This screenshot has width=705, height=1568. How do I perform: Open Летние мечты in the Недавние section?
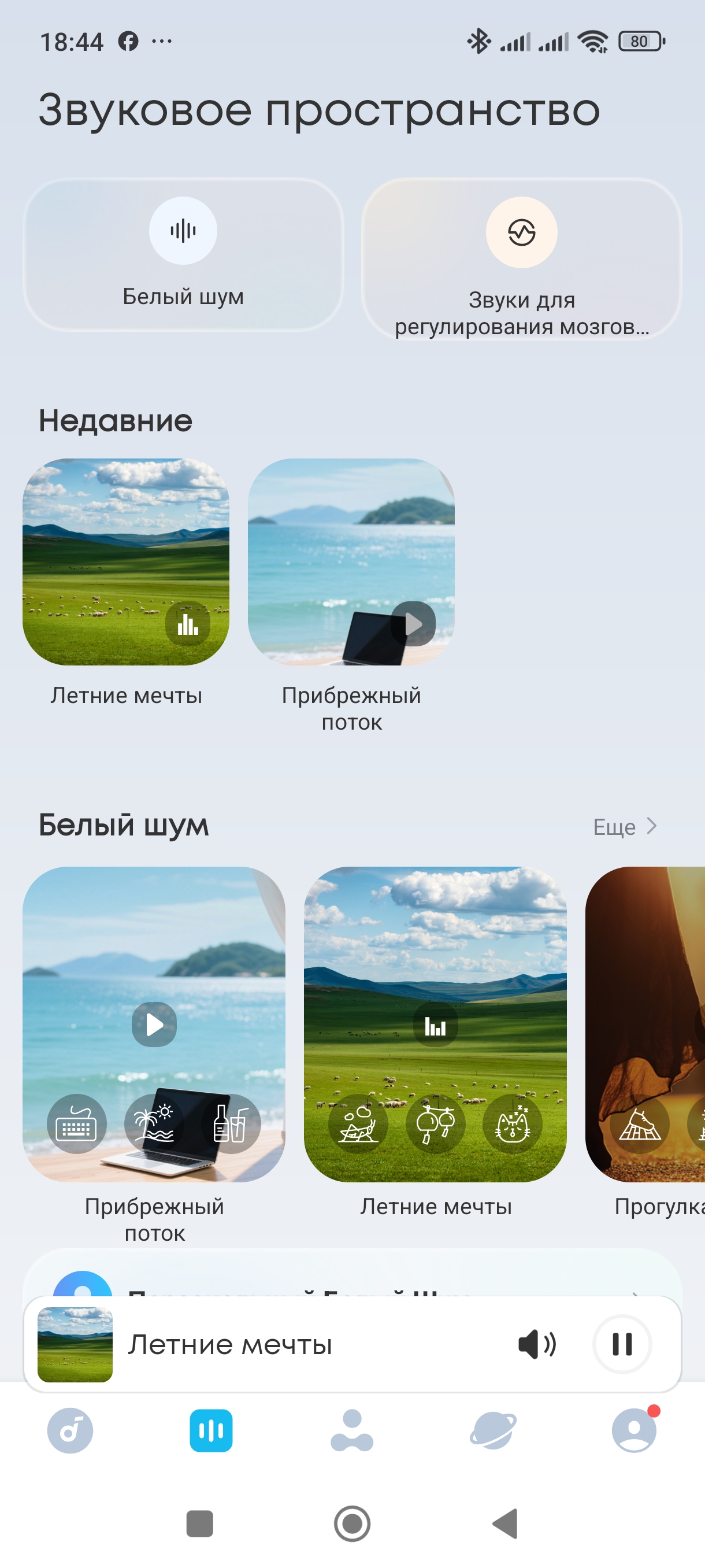pos(126,562)
